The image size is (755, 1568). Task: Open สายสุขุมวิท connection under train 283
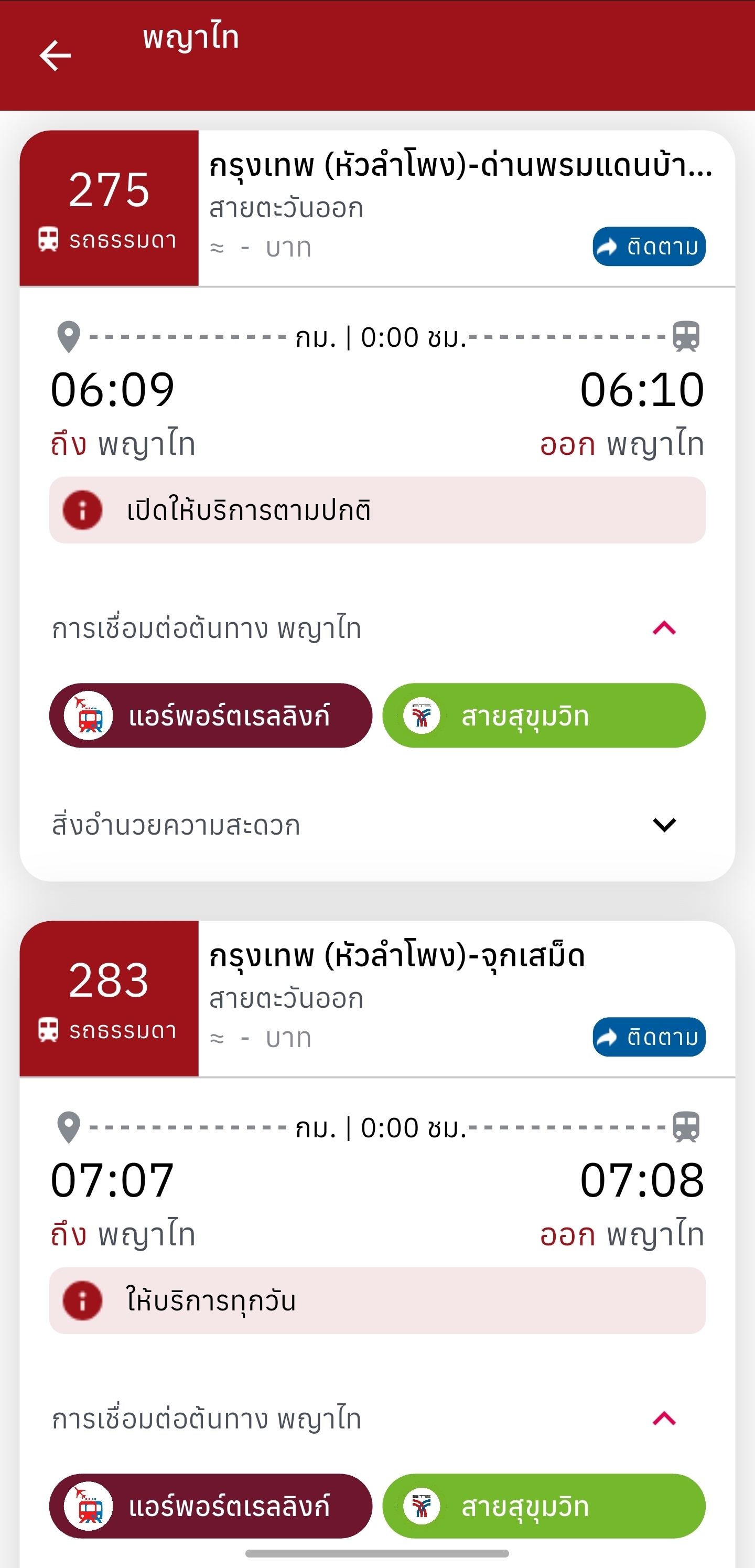(543, 1505)
